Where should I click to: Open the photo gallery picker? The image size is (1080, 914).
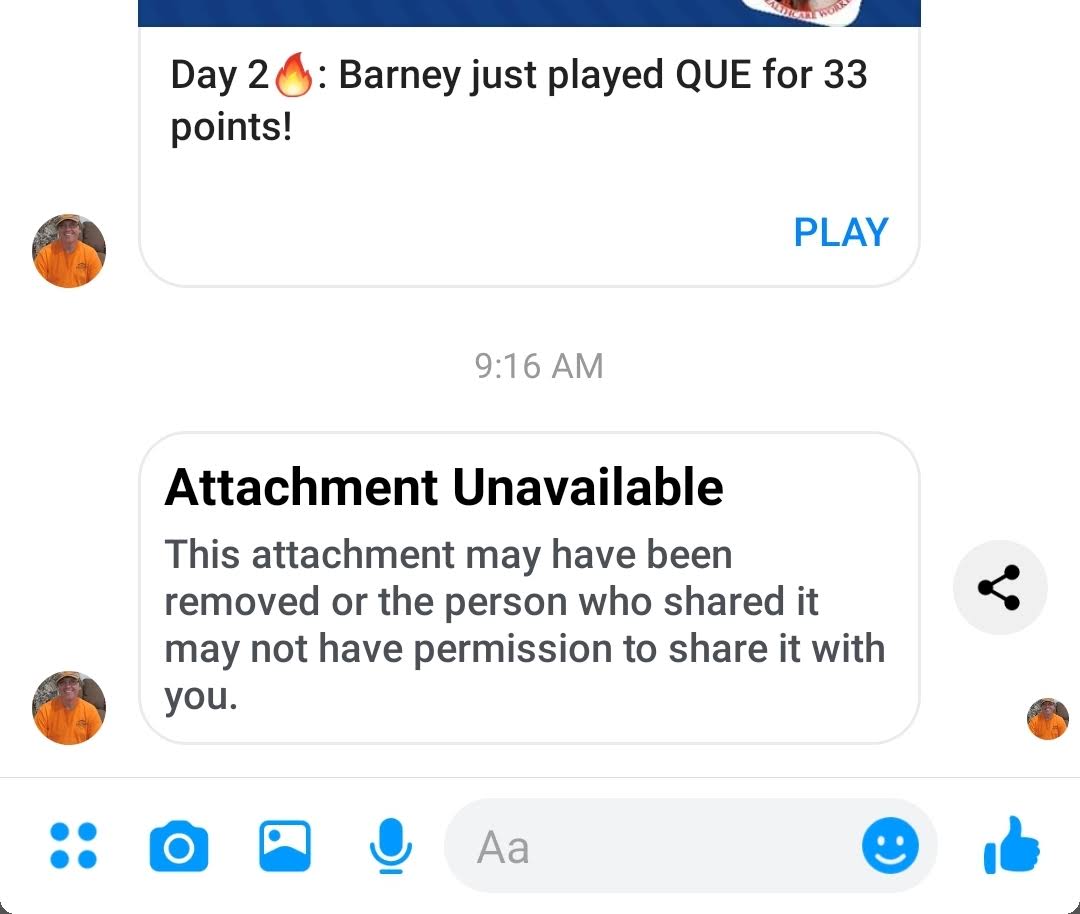tap(285, 846)
